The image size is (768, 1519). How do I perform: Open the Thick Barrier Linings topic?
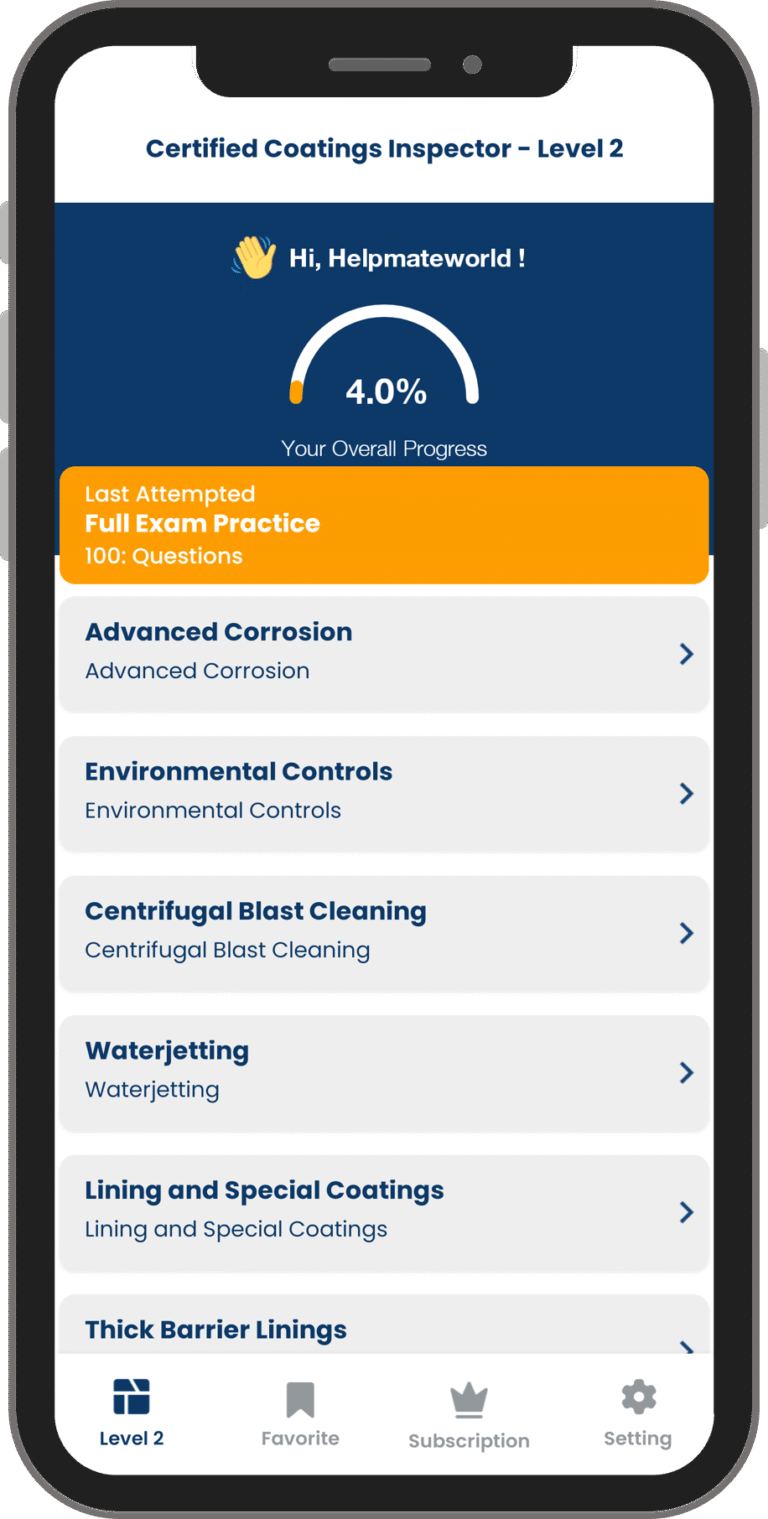click(x=384, y=1330)
